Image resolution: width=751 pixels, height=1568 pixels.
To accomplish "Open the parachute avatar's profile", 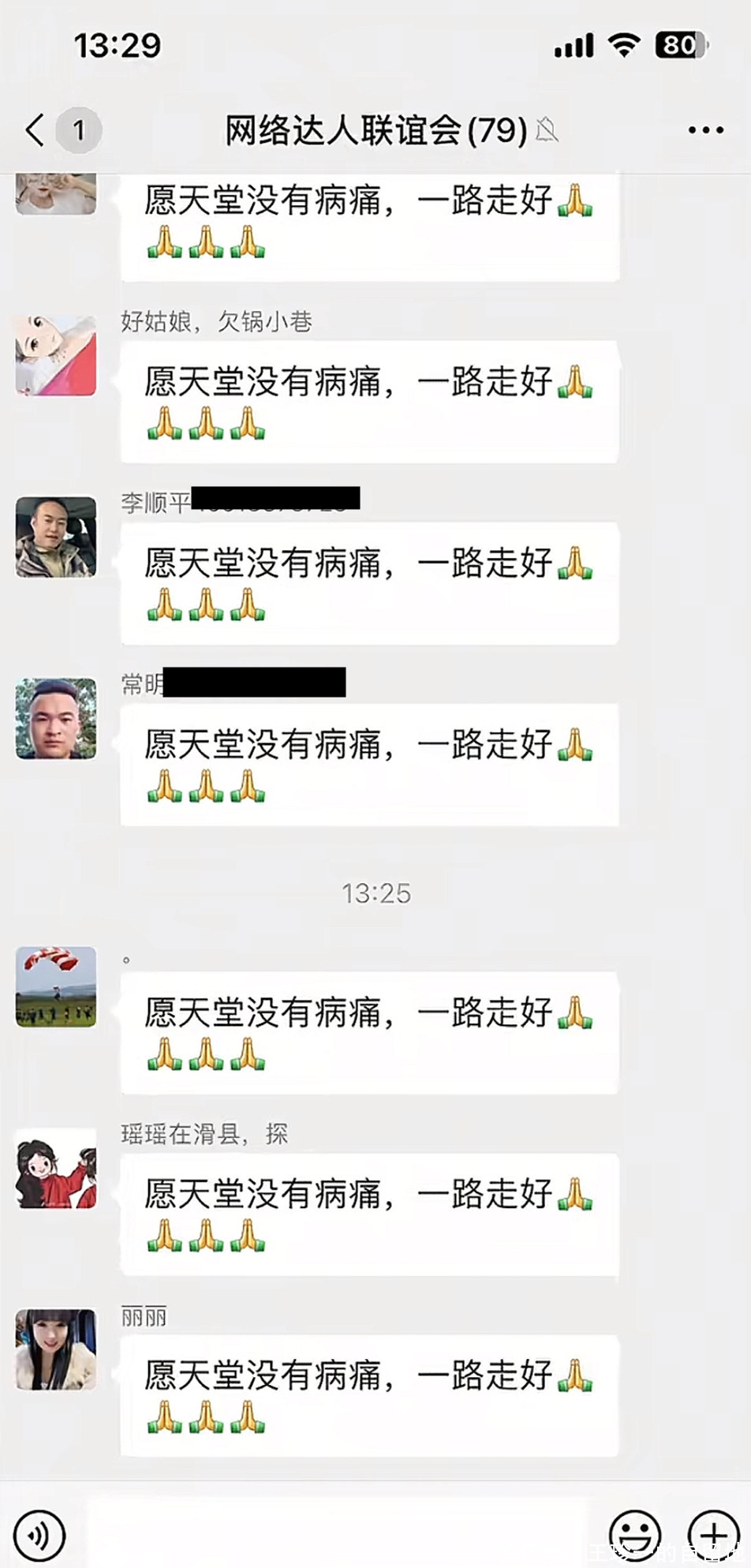I will point(56,986).
